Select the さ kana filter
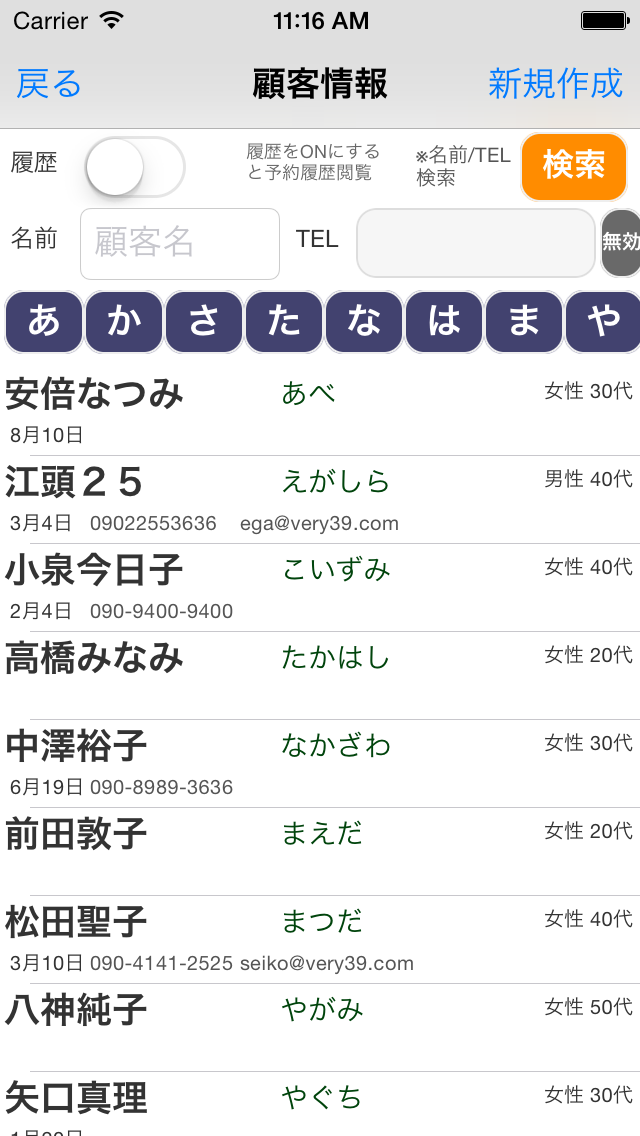 click(x=204, y=322)
